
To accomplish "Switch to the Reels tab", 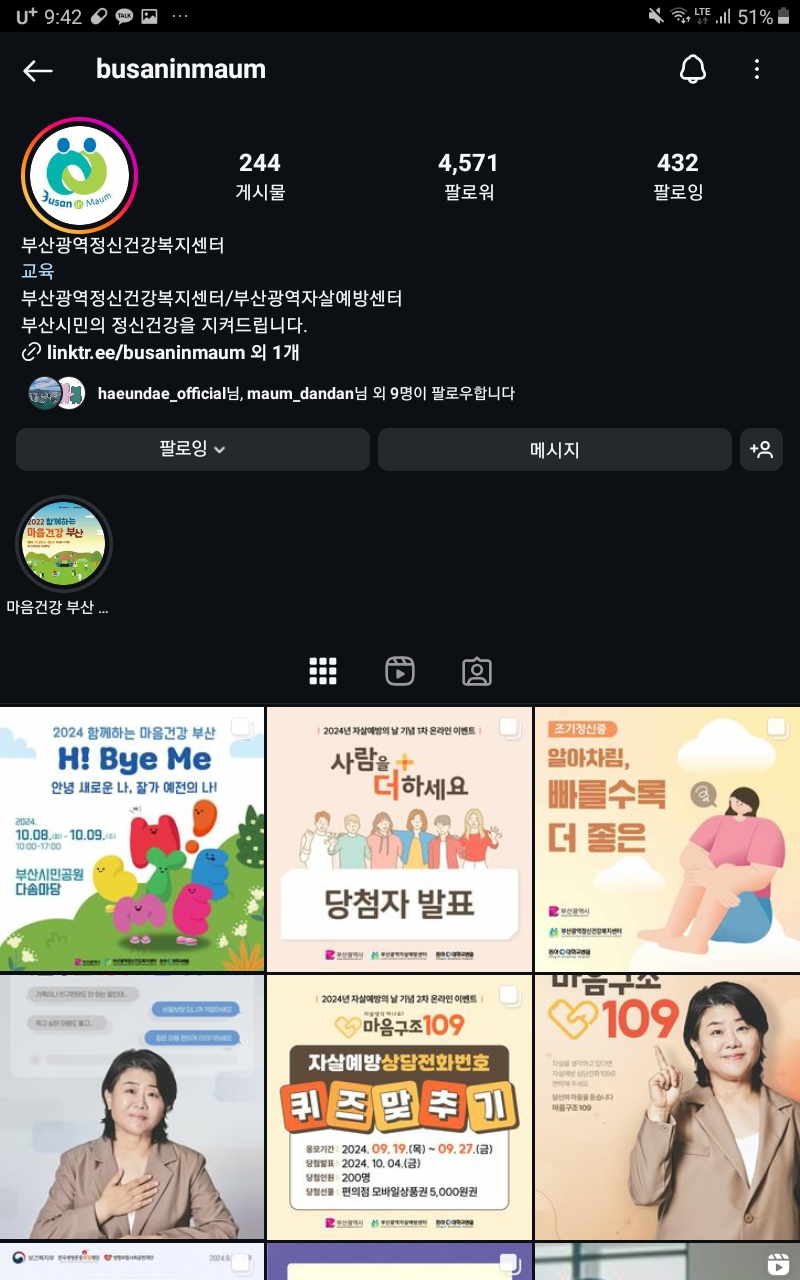I will pyautogui.click(x=400, y=671).
